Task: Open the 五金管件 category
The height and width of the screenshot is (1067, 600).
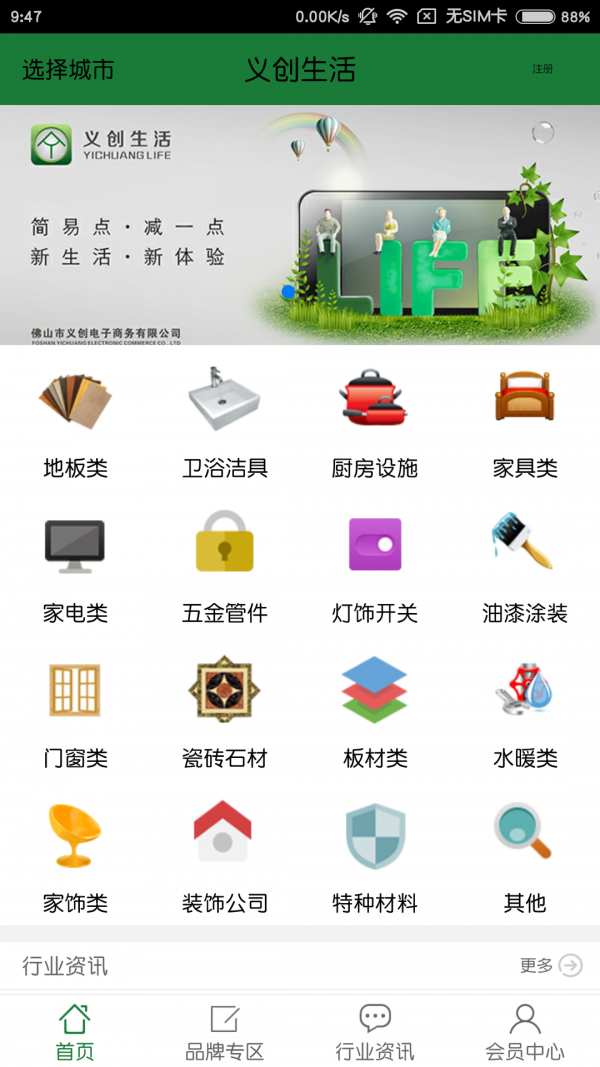Action: point(225,567)
